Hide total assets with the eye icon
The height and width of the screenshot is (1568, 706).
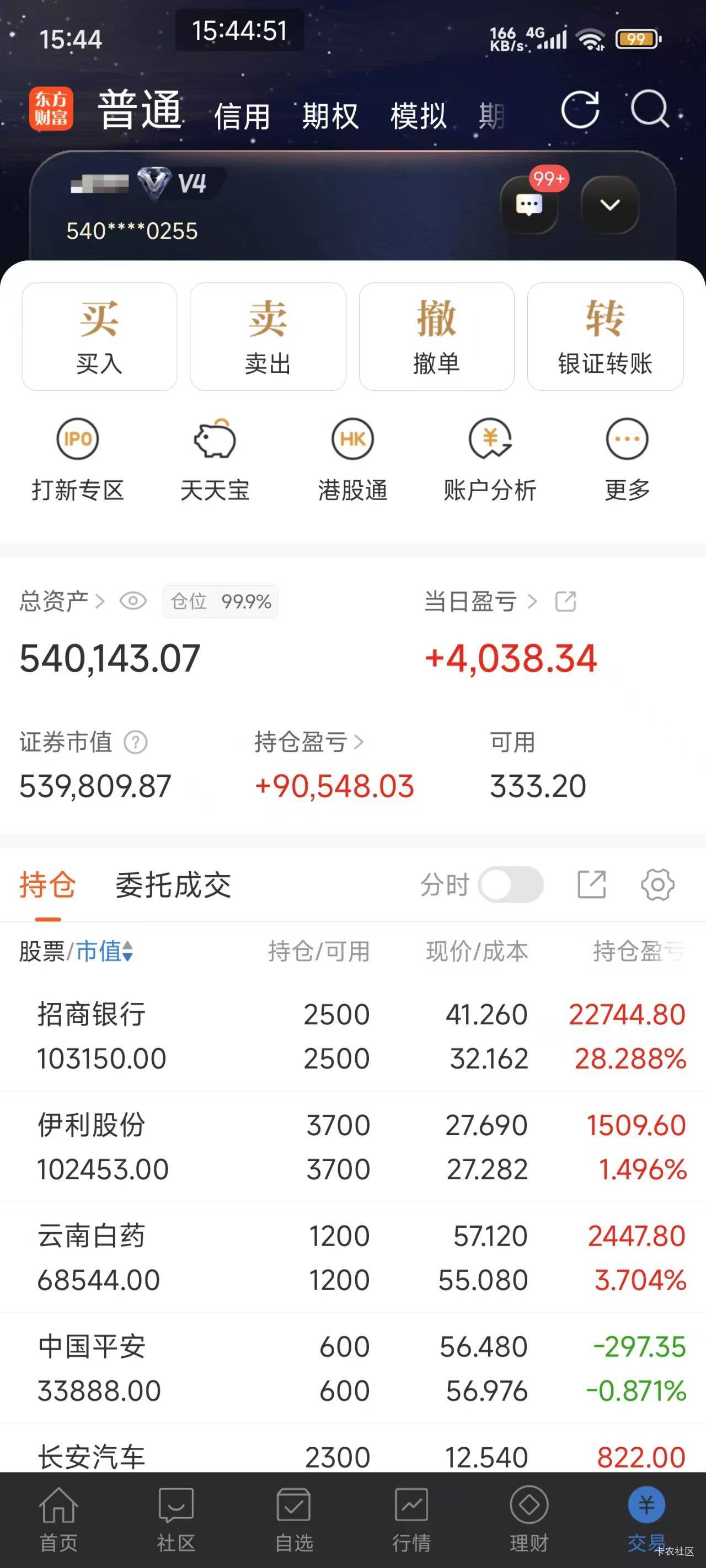click(x=133, y=602)
